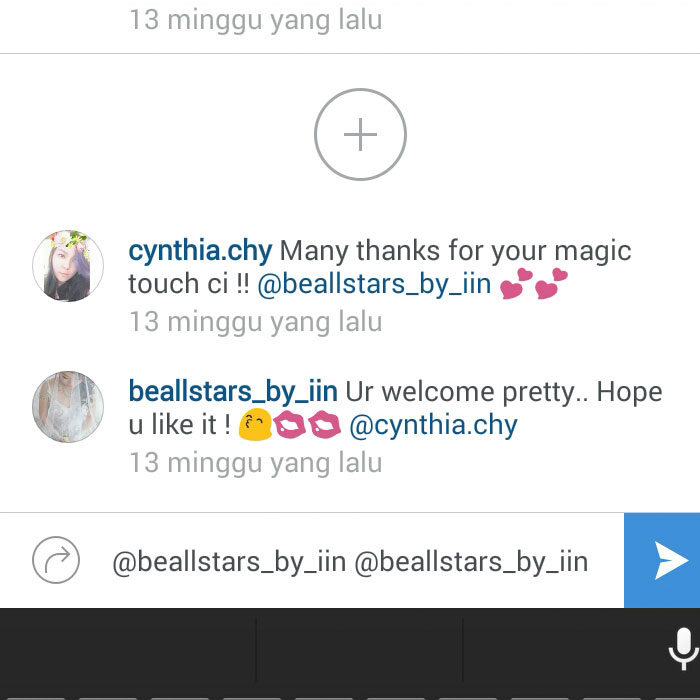This screenshot has width=700, height=700.
Task: Send the comment with the blue arrow
Action: 662,560
